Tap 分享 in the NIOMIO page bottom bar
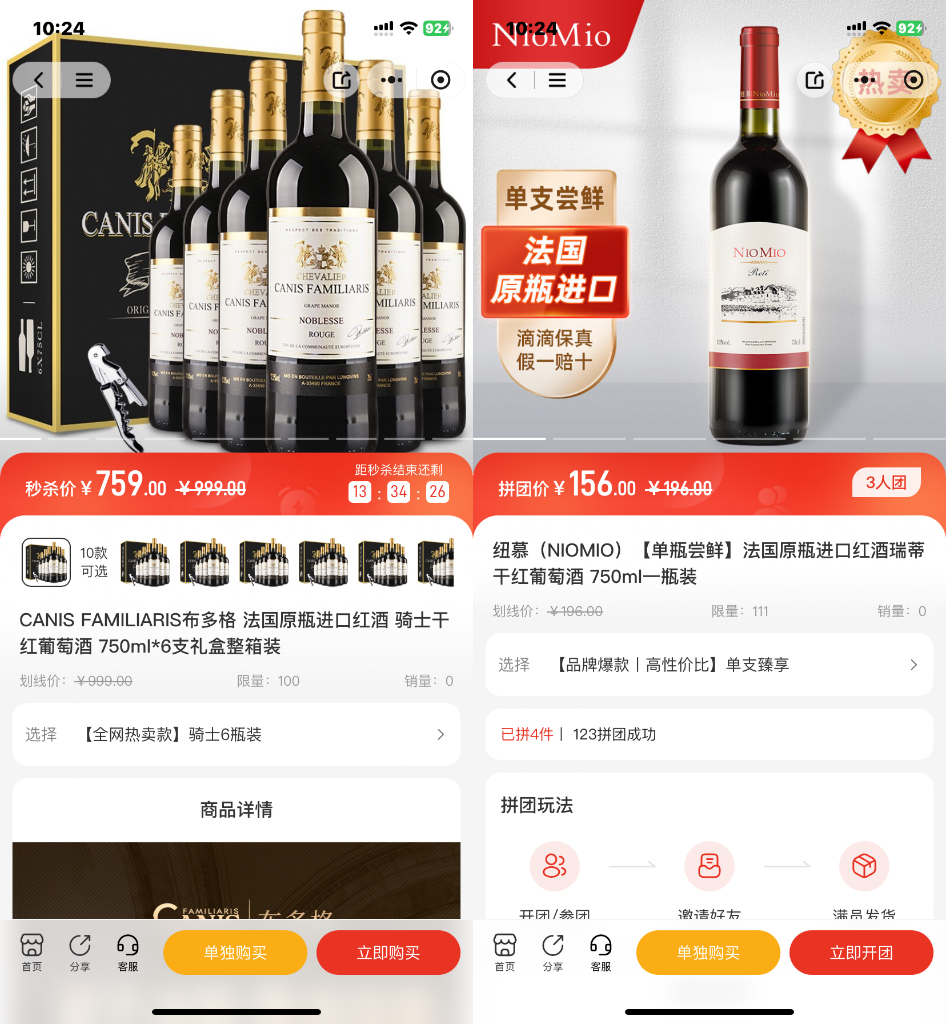The image size is (946, 1024). tap(553, 952)
